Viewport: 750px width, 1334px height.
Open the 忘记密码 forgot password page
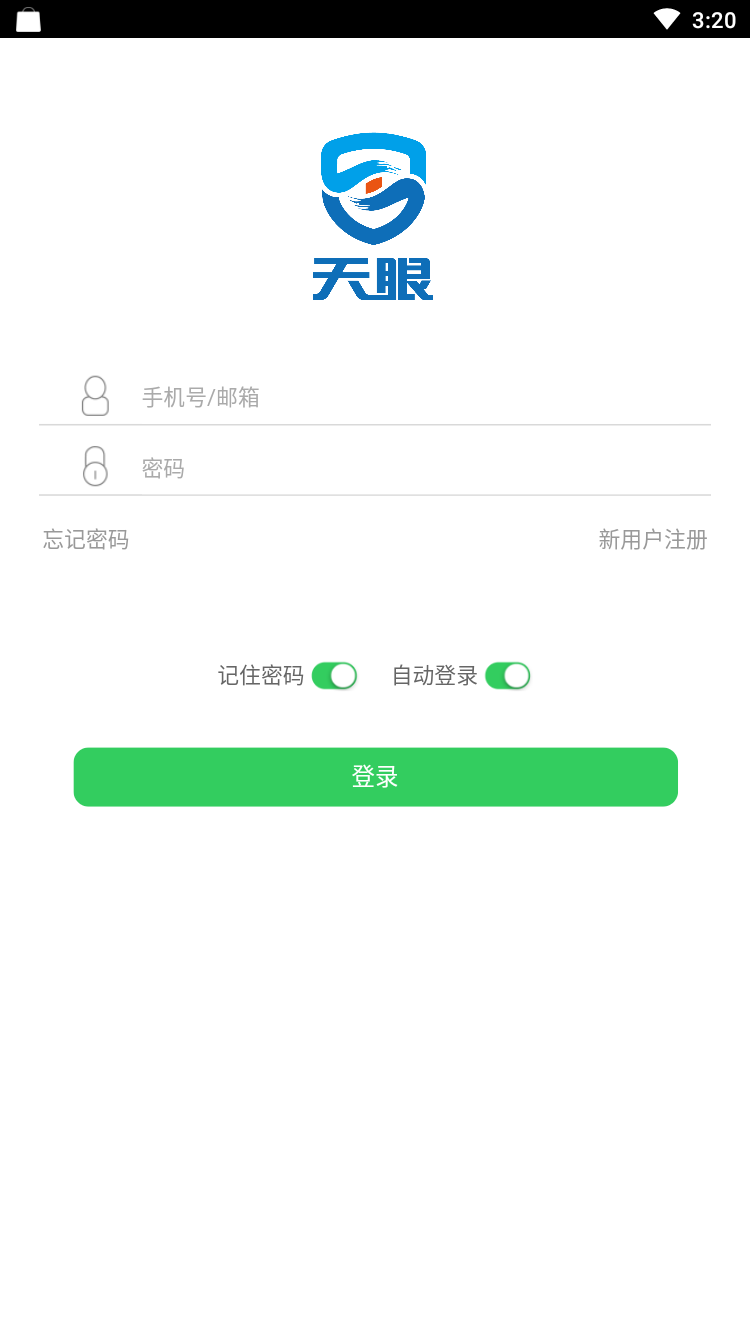[x=85, y=540]
